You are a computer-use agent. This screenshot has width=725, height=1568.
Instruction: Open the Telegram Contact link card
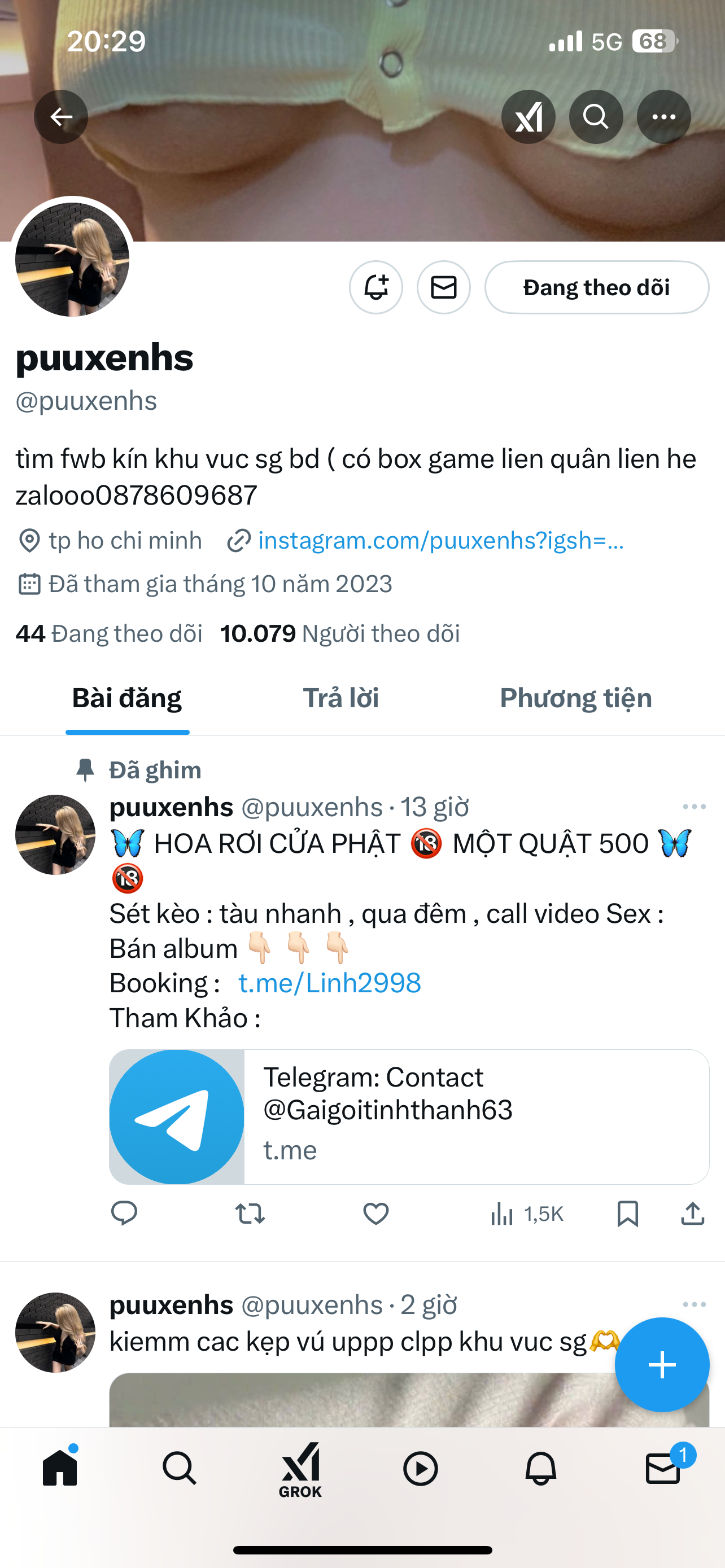(x=409, y=1116)
